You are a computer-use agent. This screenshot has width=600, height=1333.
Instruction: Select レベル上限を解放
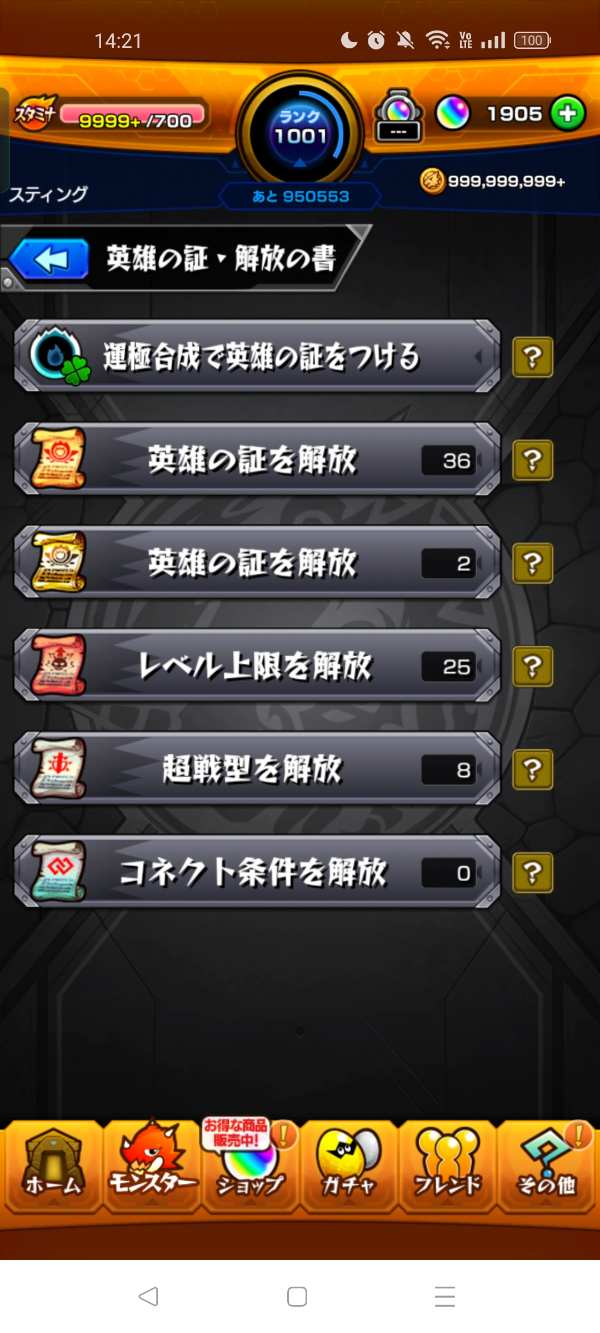coord(257,666)
